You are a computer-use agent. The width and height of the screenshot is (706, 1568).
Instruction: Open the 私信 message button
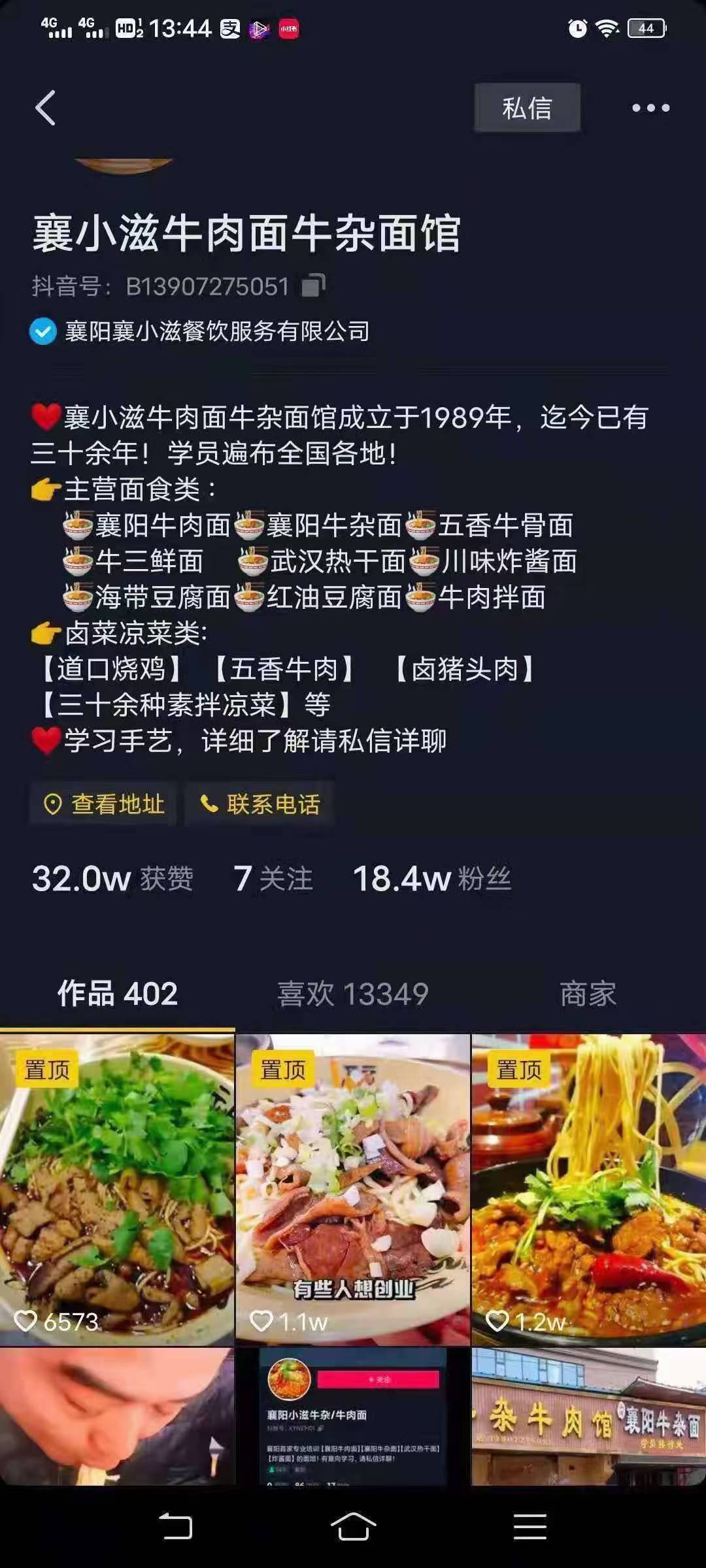click(527, 106)
